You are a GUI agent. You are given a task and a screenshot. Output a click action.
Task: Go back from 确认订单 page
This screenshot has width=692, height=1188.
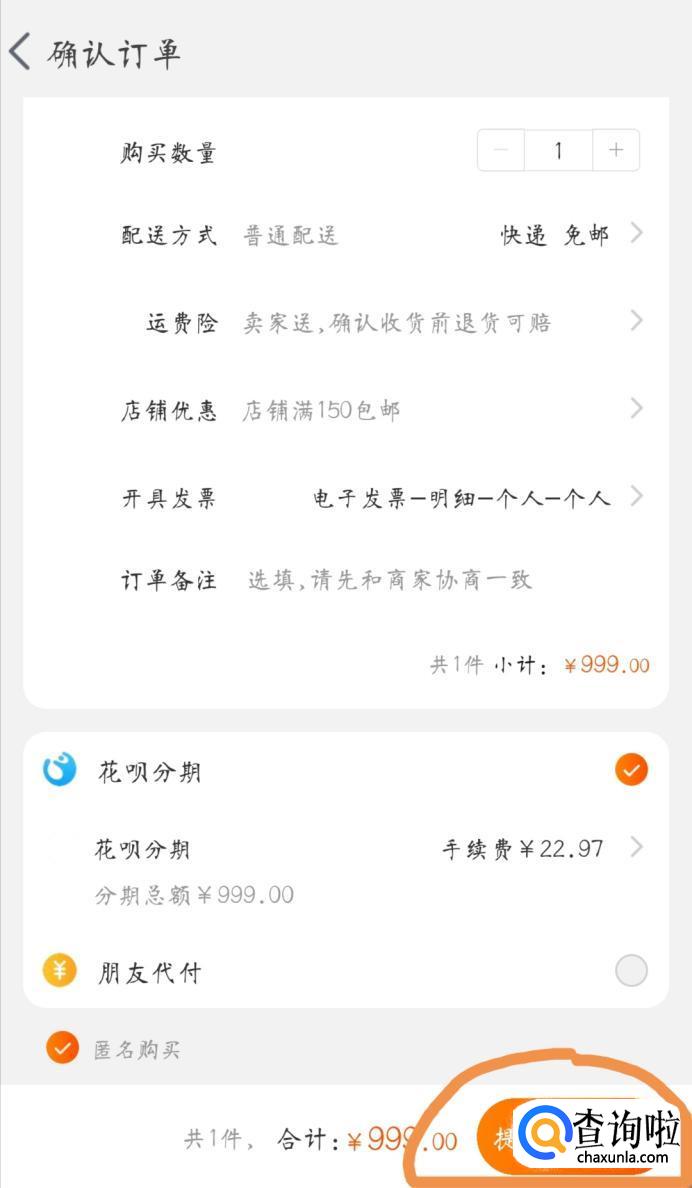20,51
